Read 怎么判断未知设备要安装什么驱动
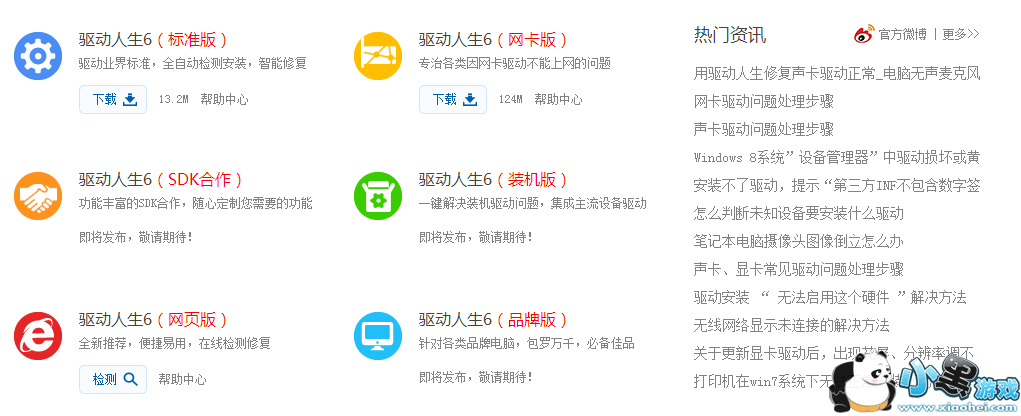The width and height of the screenshot is (1021, 416). [799, 214]
